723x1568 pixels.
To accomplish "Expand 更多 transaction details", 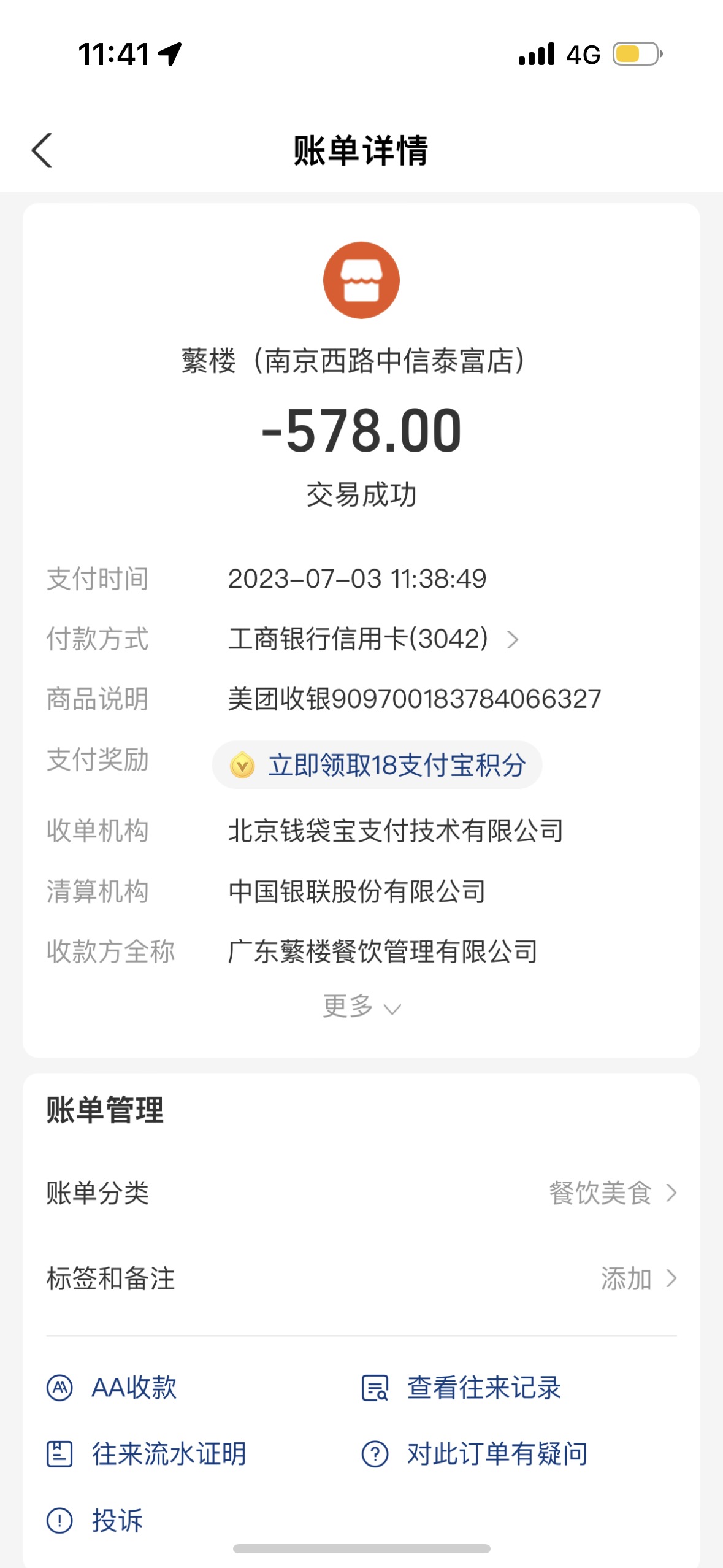I will pyautogui.click(x=361, y=1006).
